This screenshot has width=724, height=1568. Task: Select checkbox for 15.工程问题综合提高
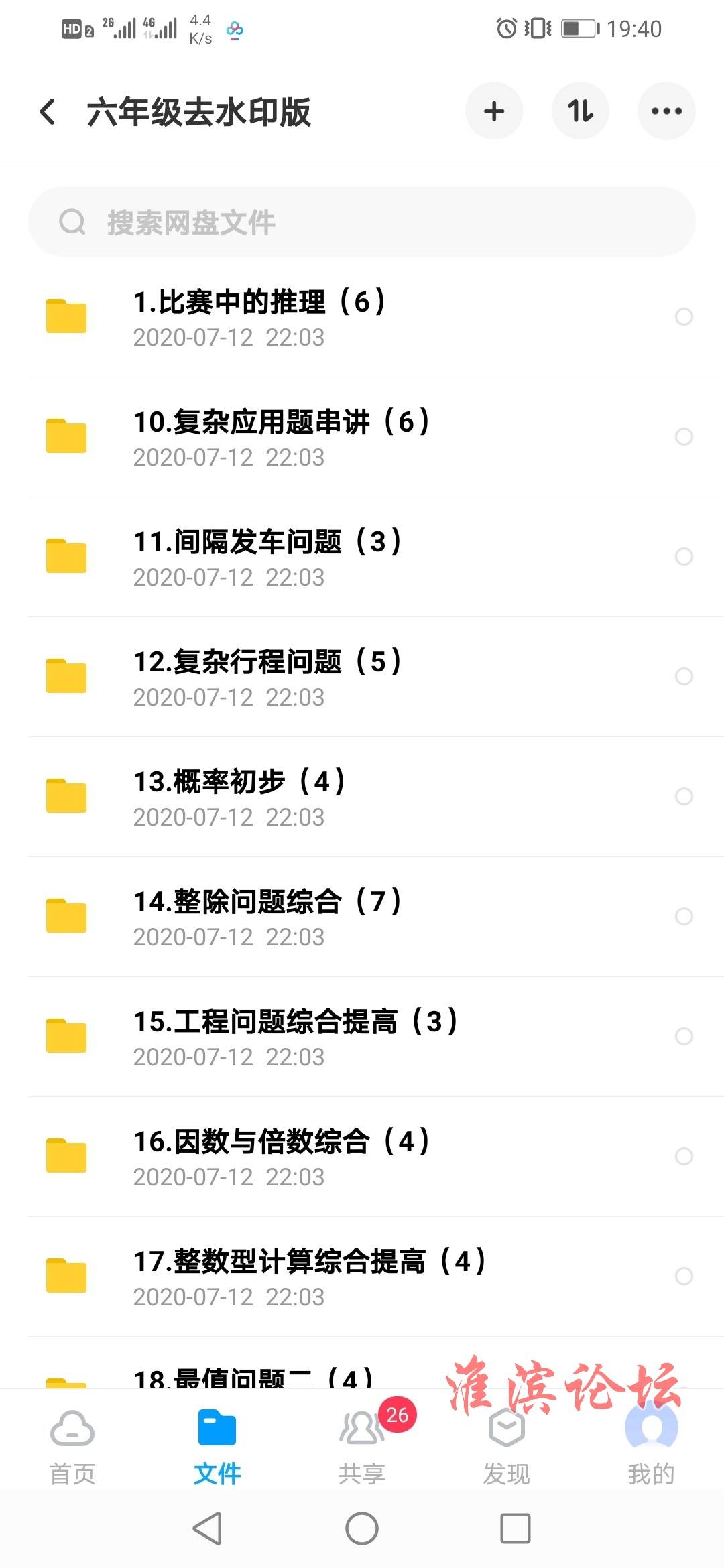[x=684, y=1036]
